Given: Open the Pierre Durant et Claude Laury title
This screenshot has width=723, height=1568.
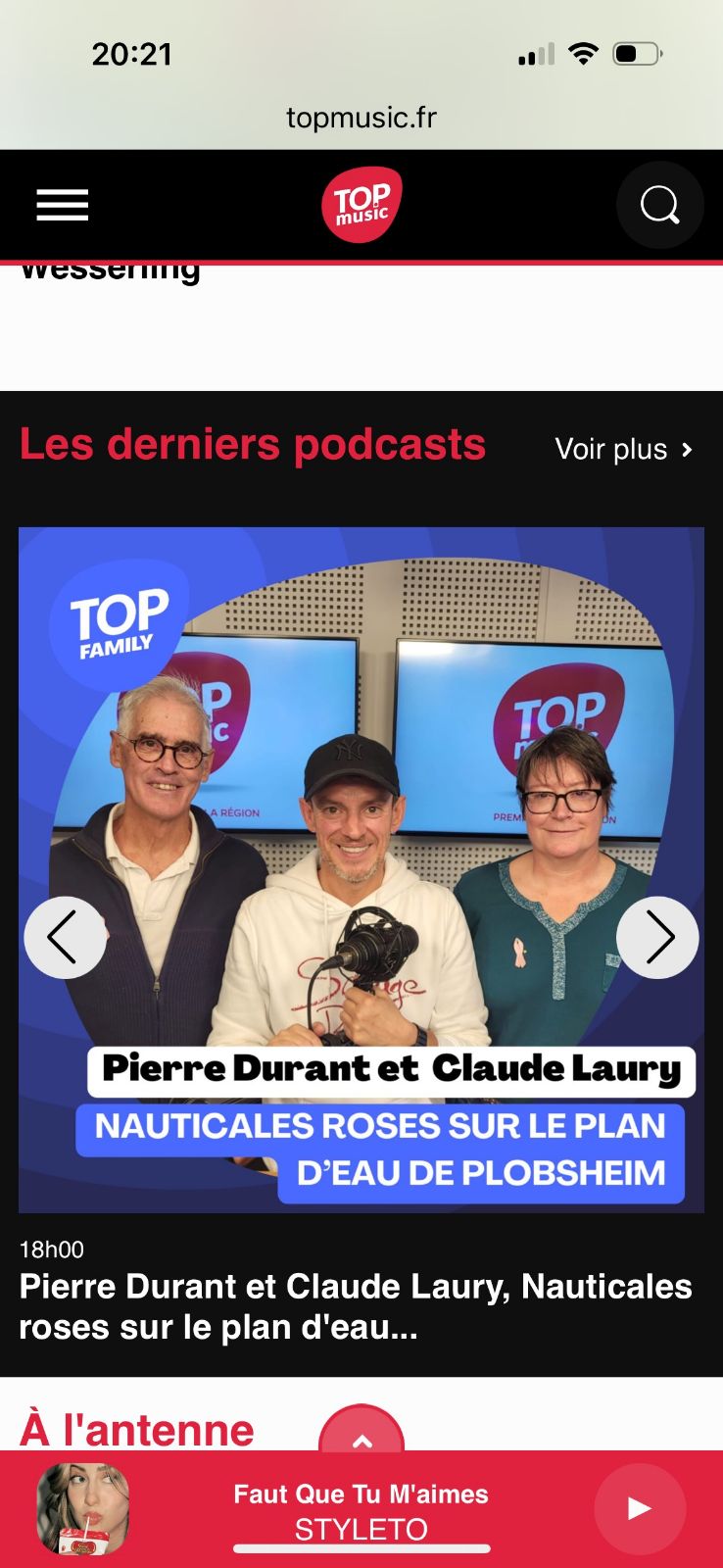Looking at the screenshot, I should pyautogui.click(x=356, y=1305).
